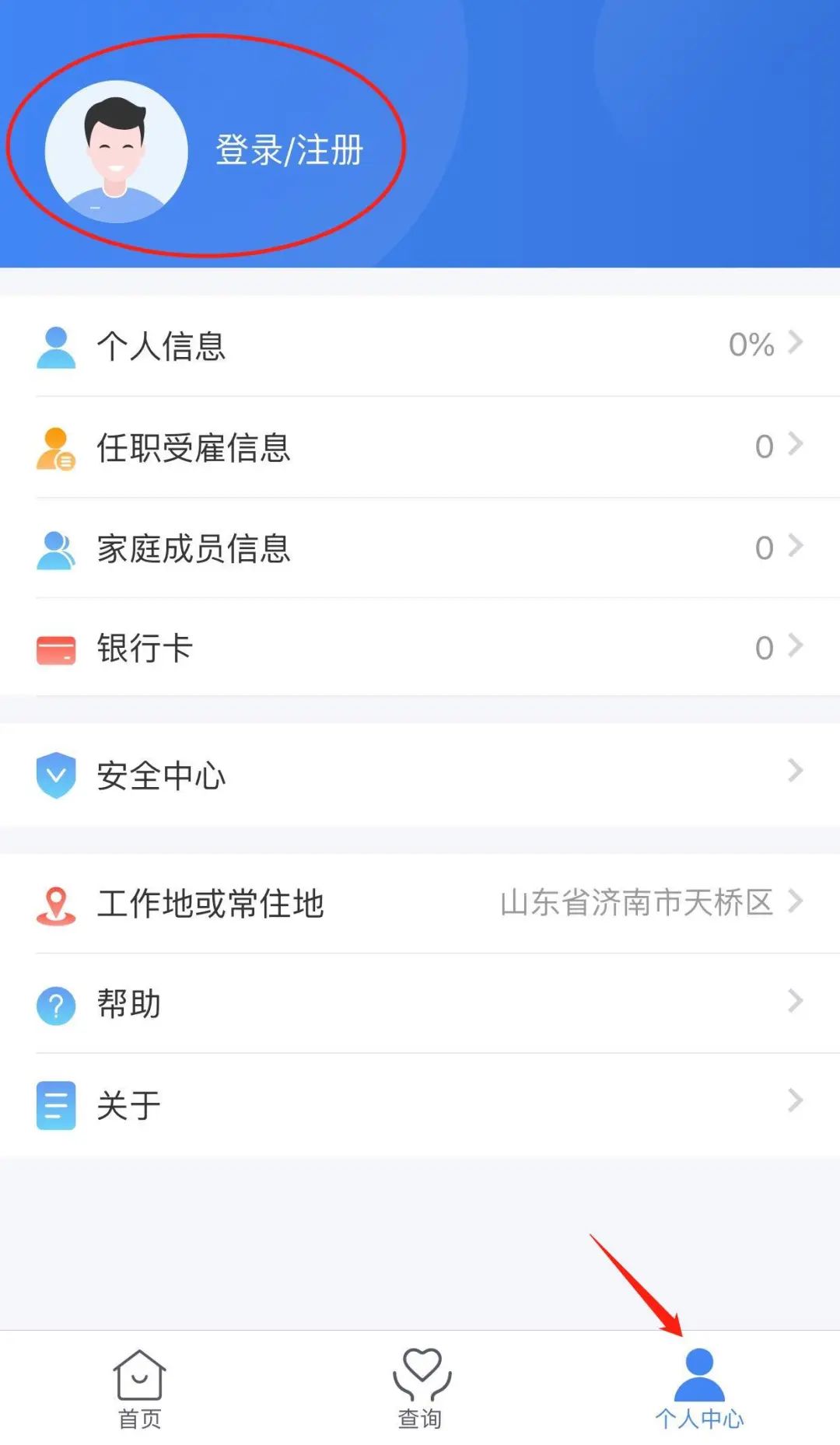View 家庭成员信息
Screen dimensions: 840x1445
point(420,548)
